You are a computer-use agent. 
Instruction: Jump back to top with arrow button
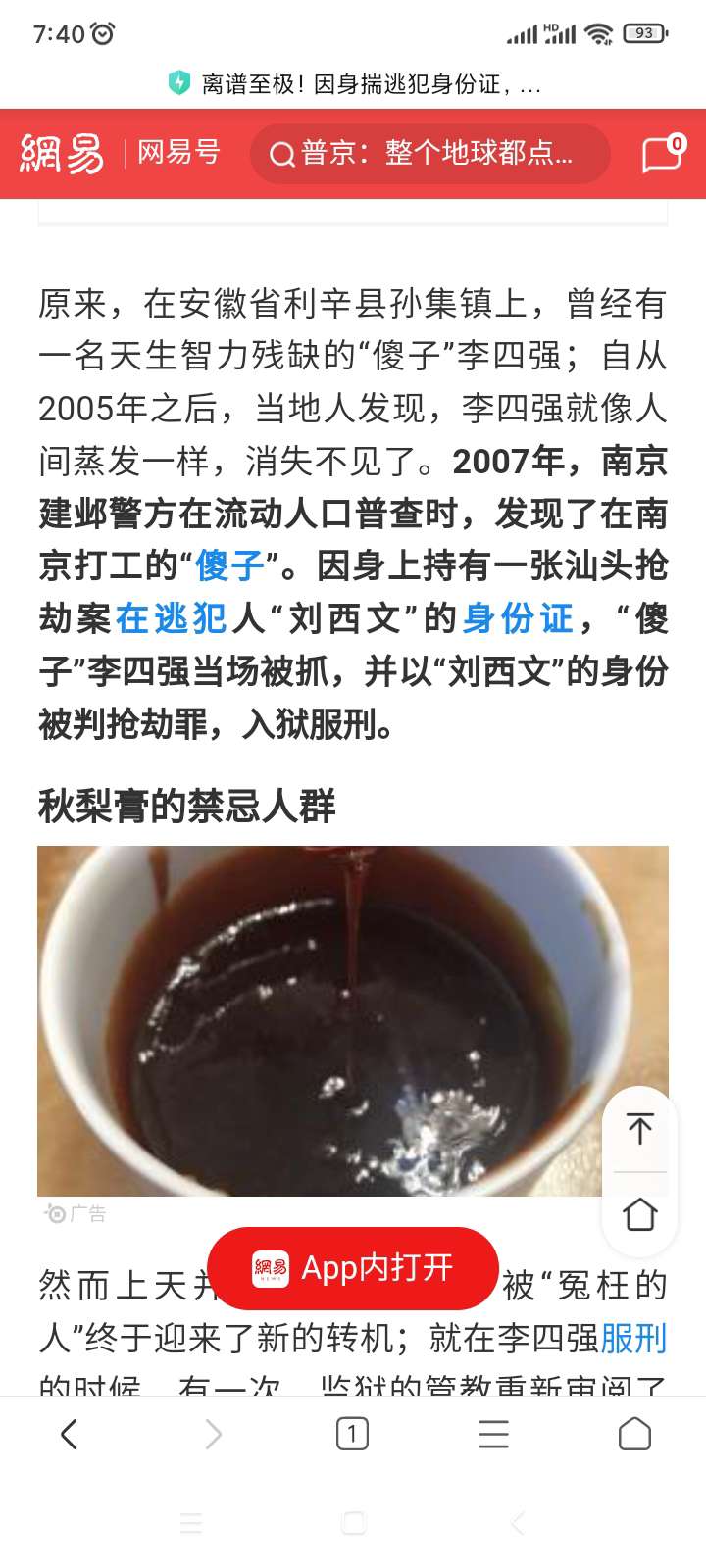click(x=639, y=1129)
